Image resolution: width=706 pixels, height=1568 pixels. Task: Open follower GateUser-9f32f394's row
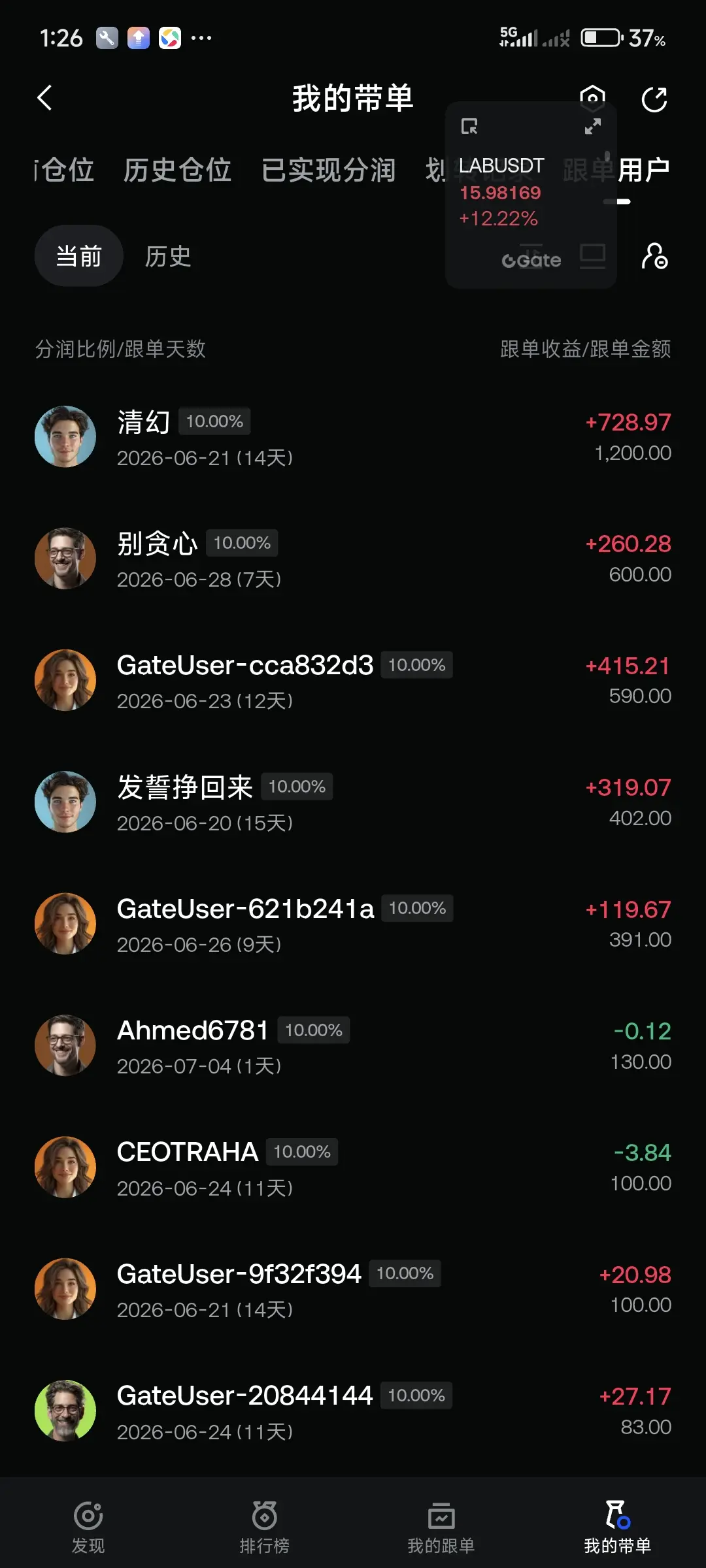[353, 1289]
